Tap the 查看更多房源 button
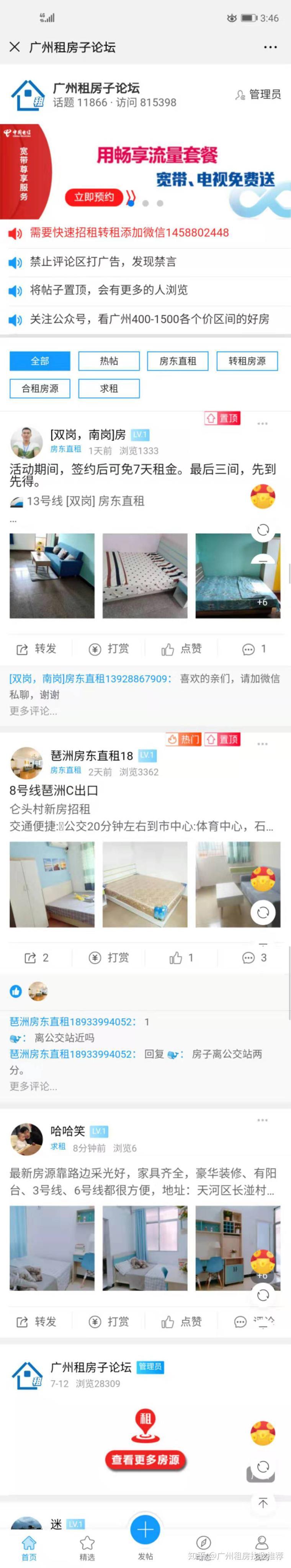Image resolution: width=291 pixels, height=1568 pixels. click(145, 1459)
